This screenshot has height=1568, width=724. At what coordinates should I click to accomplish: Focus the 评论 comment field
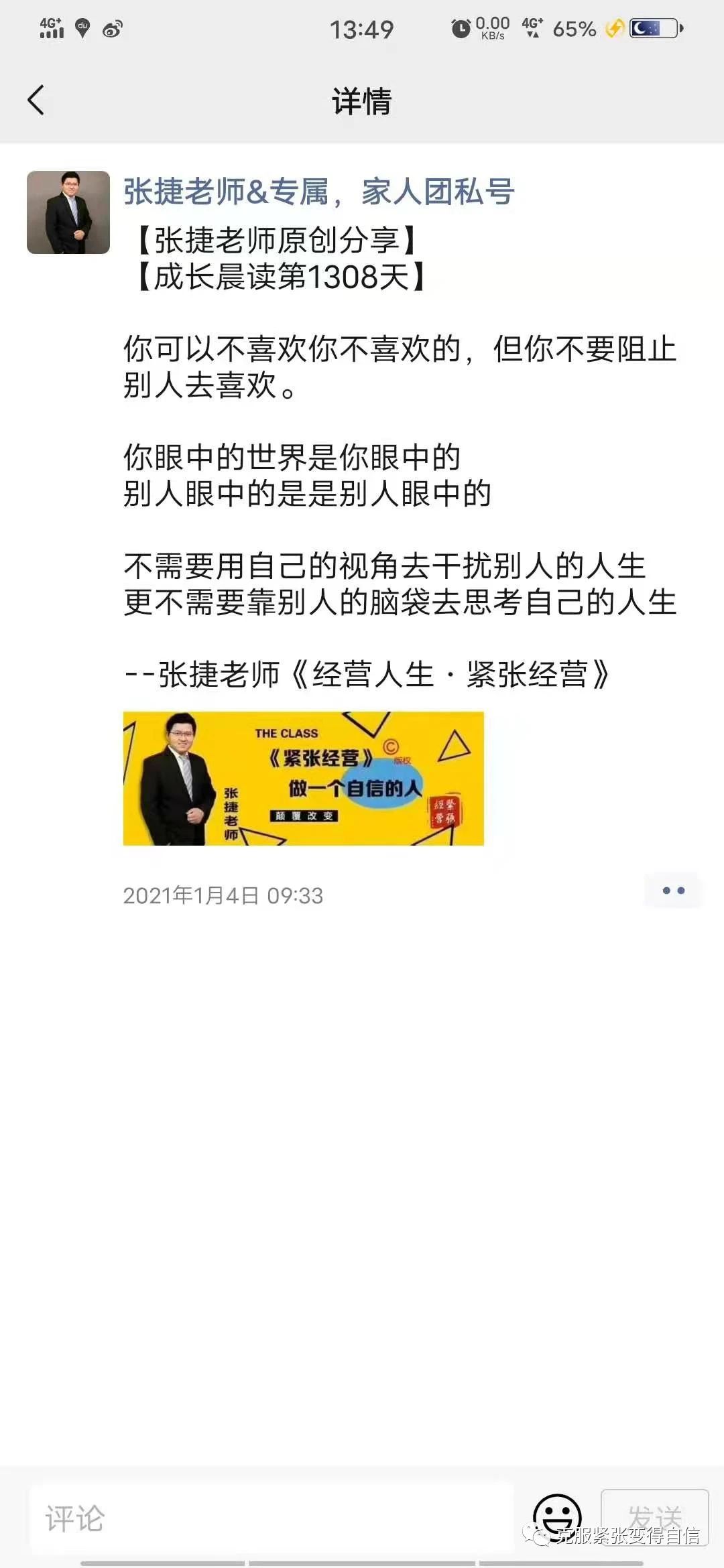pos(271,1518)
